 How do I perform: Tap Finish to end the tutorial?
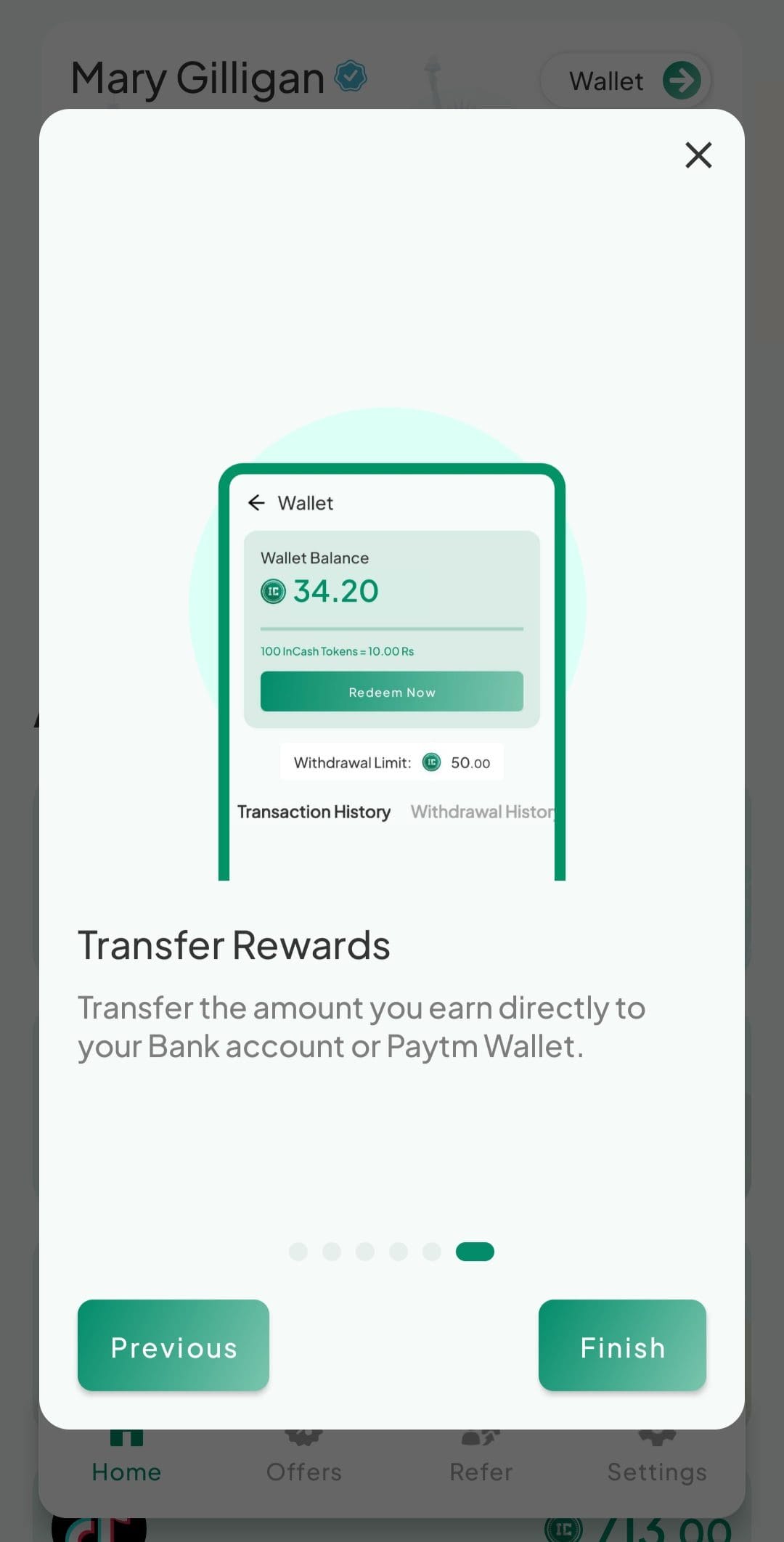(x=622, y=1345)
